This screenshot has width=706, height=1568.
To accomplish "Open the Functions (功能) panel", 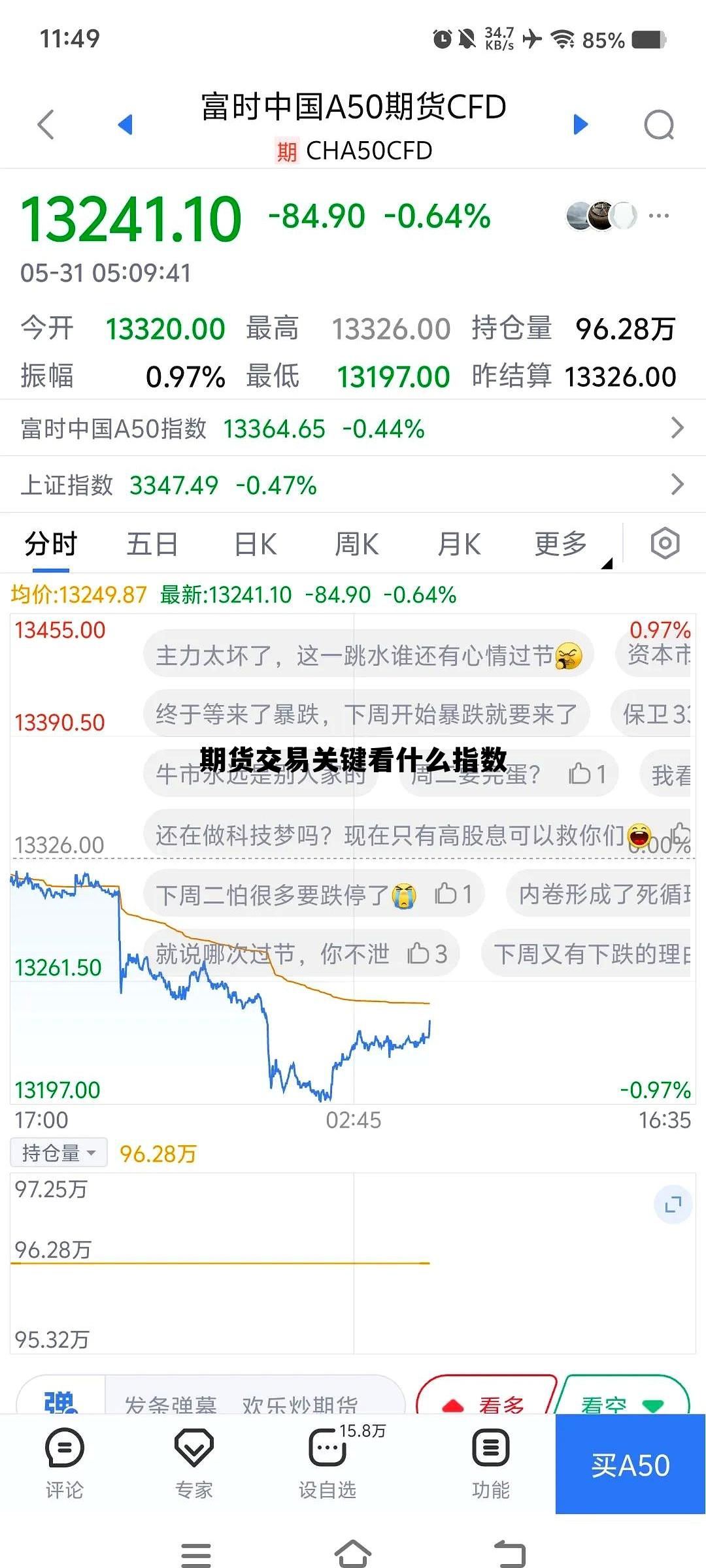I will click(x=491, y=1463).
